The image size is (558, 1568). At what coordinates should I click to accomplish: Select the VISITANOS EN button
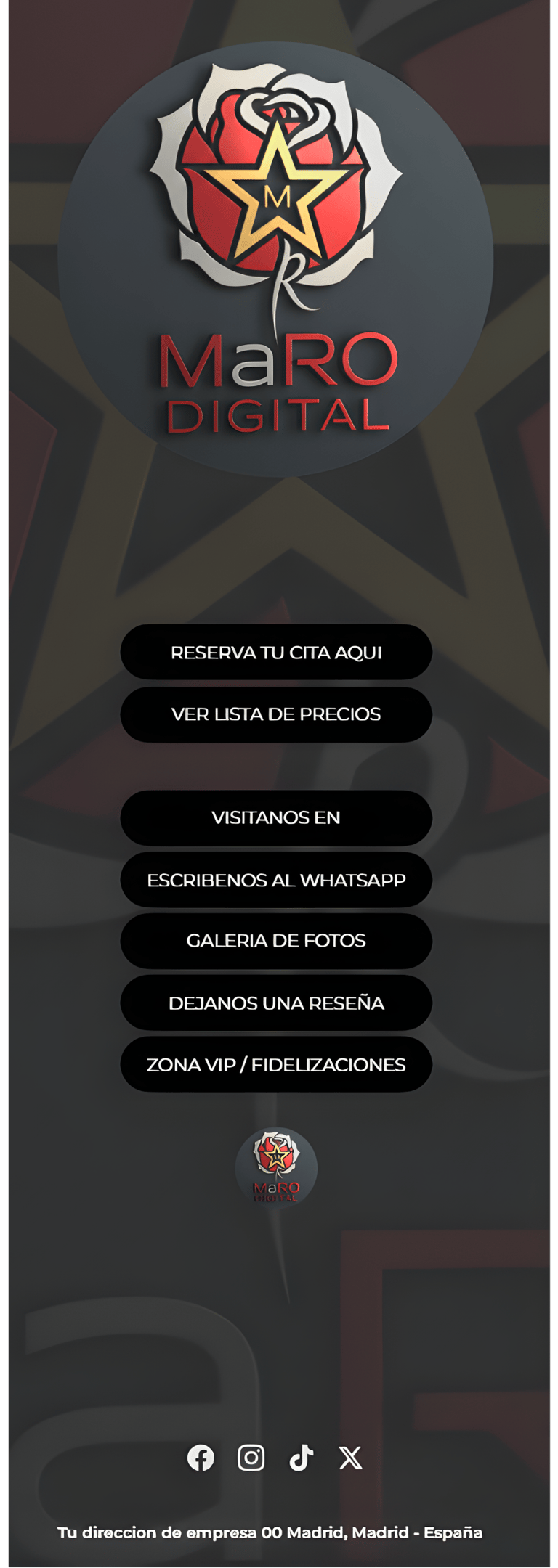point(276,817)
